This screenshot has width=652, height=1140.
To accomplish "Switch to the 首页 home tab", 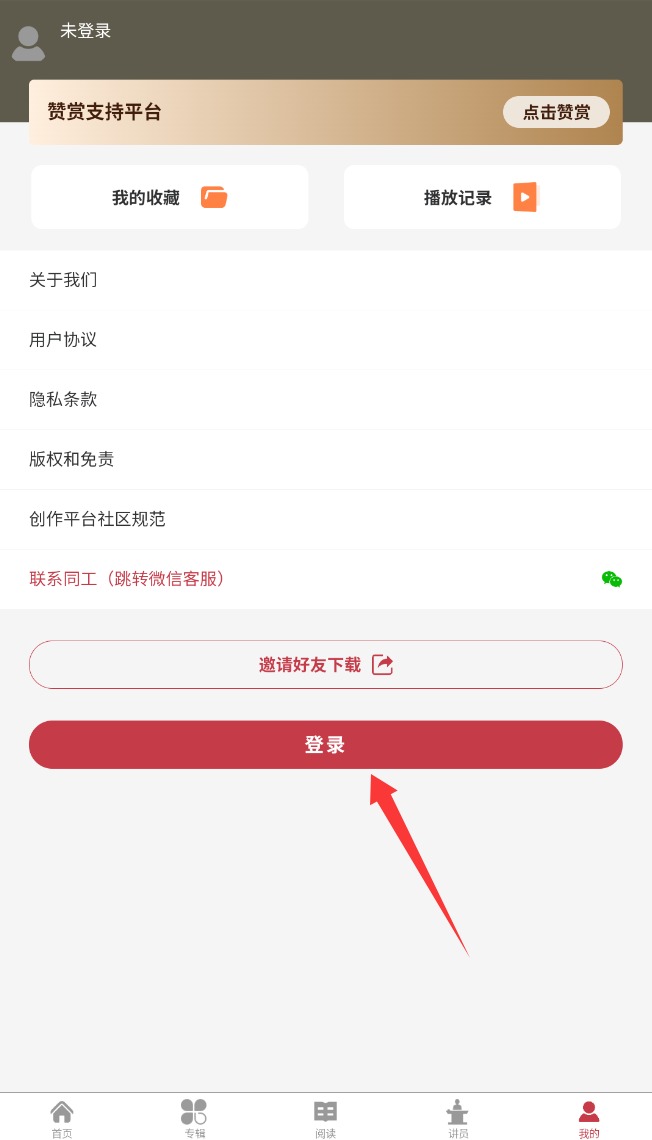I will (62, 1118).
